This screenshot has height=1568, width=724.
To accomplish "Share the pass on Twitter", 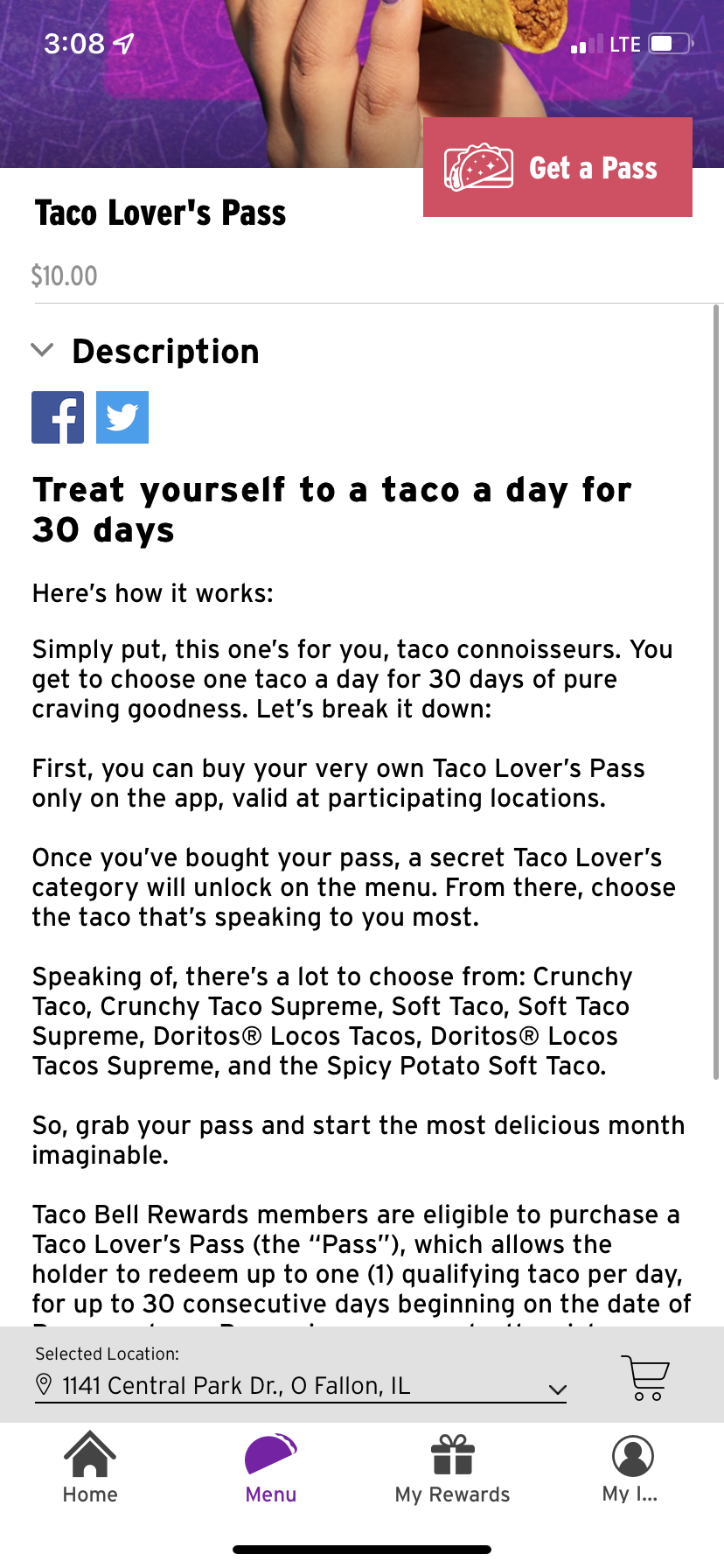I will click(x=122, y=417).
